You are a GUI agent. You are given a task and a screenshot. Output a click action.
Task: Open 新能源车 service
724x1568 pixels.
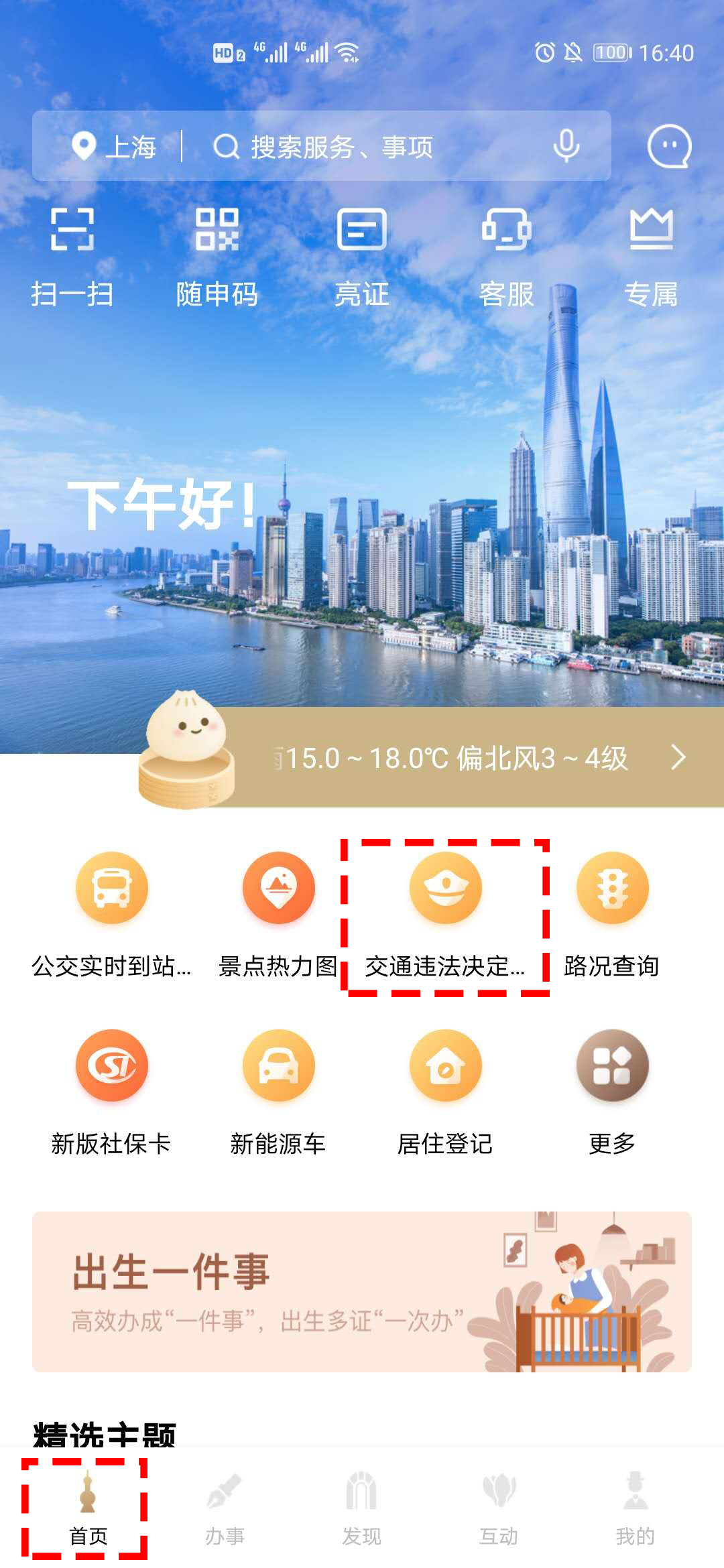pos(278,1089)
